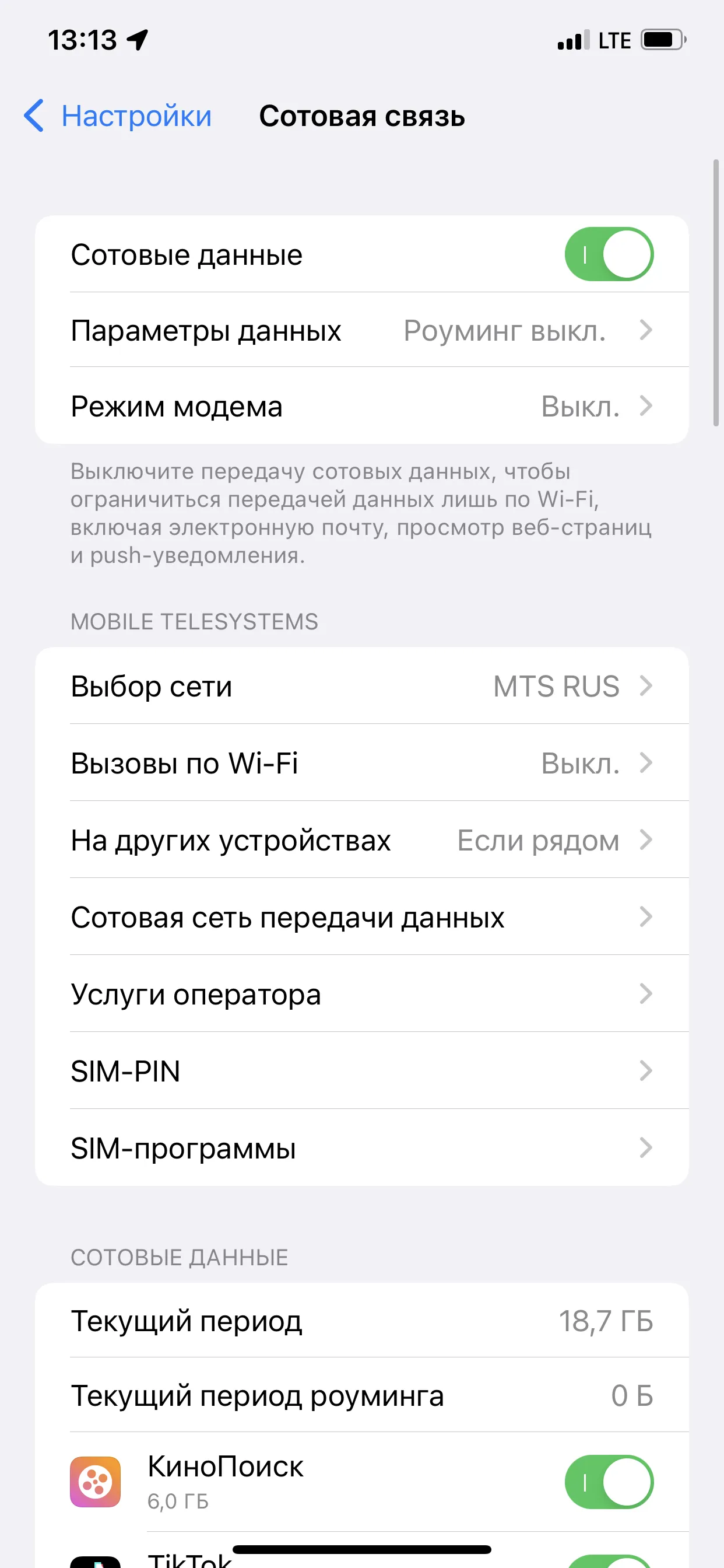Open Вызовы по Wi-Fi
Image resolution: width=724 pixels, height=1568 pixels.
362,762
